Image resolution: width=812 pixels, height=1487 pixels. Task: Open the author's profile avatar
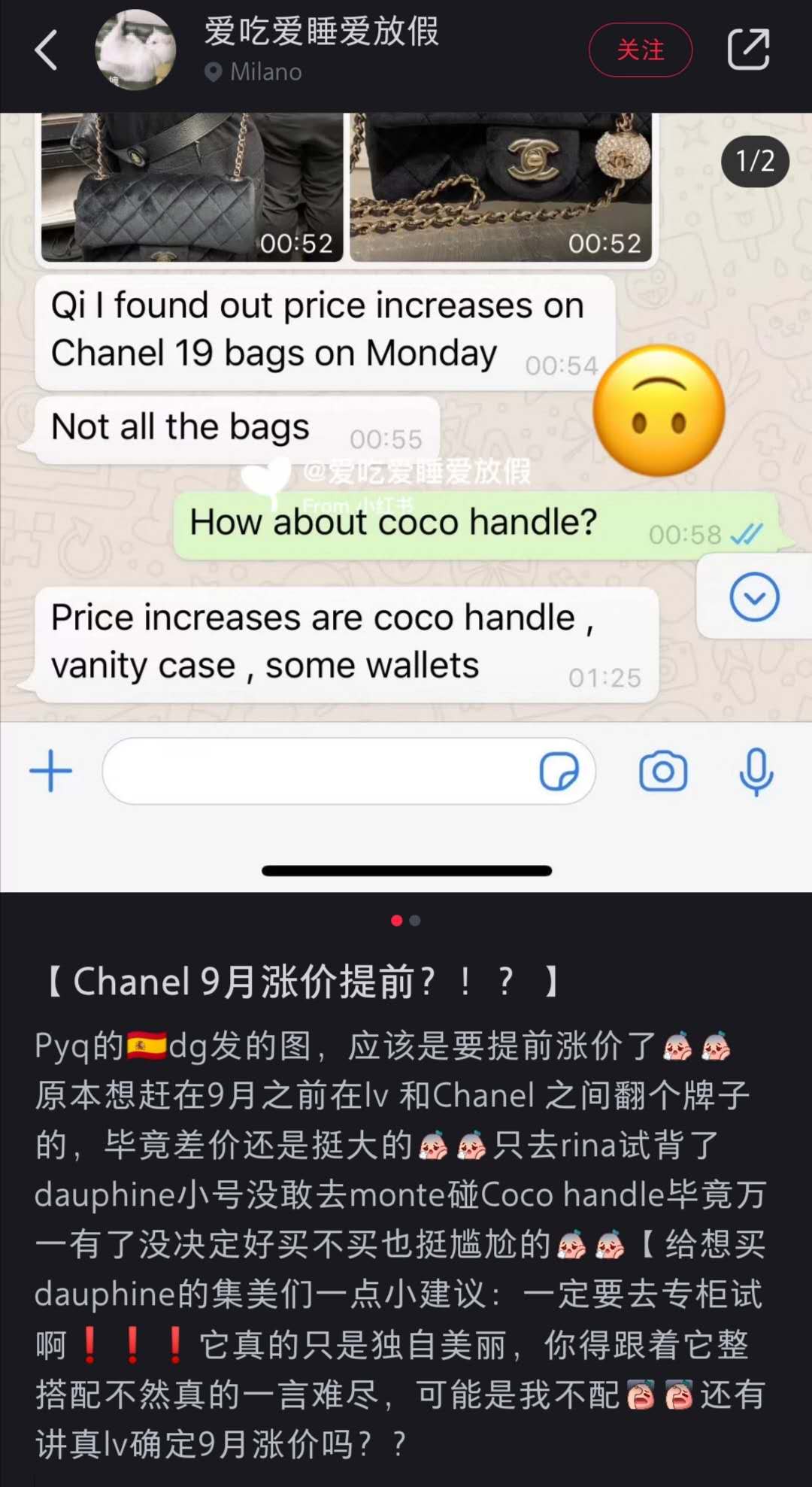click(x=135, y=50)
